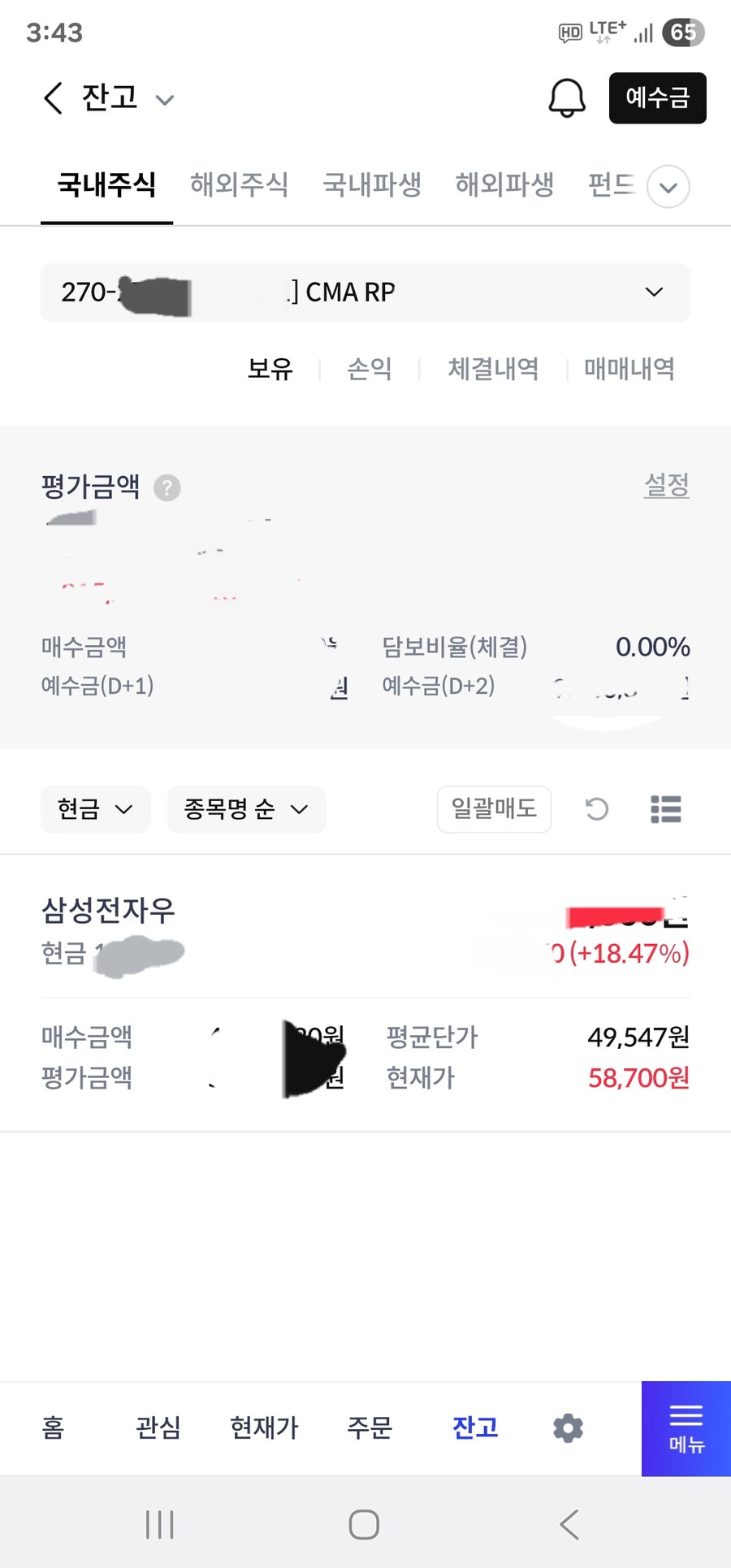Open notifications via the bell icon
The image size is (731, 1568).
click(x=567, y=97)
